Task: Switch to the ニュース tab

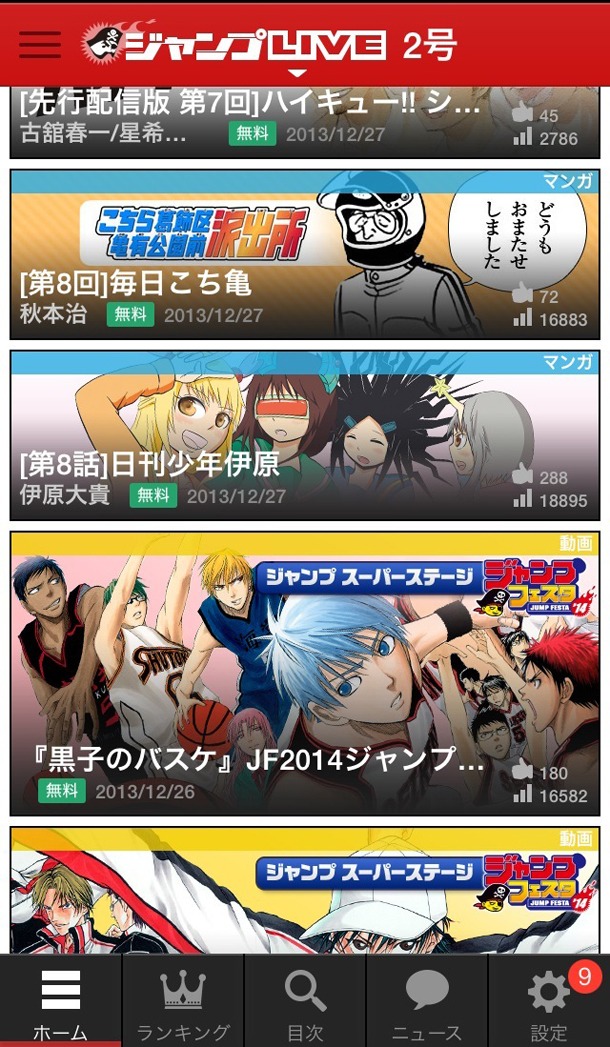Action: pos(427,1002)
